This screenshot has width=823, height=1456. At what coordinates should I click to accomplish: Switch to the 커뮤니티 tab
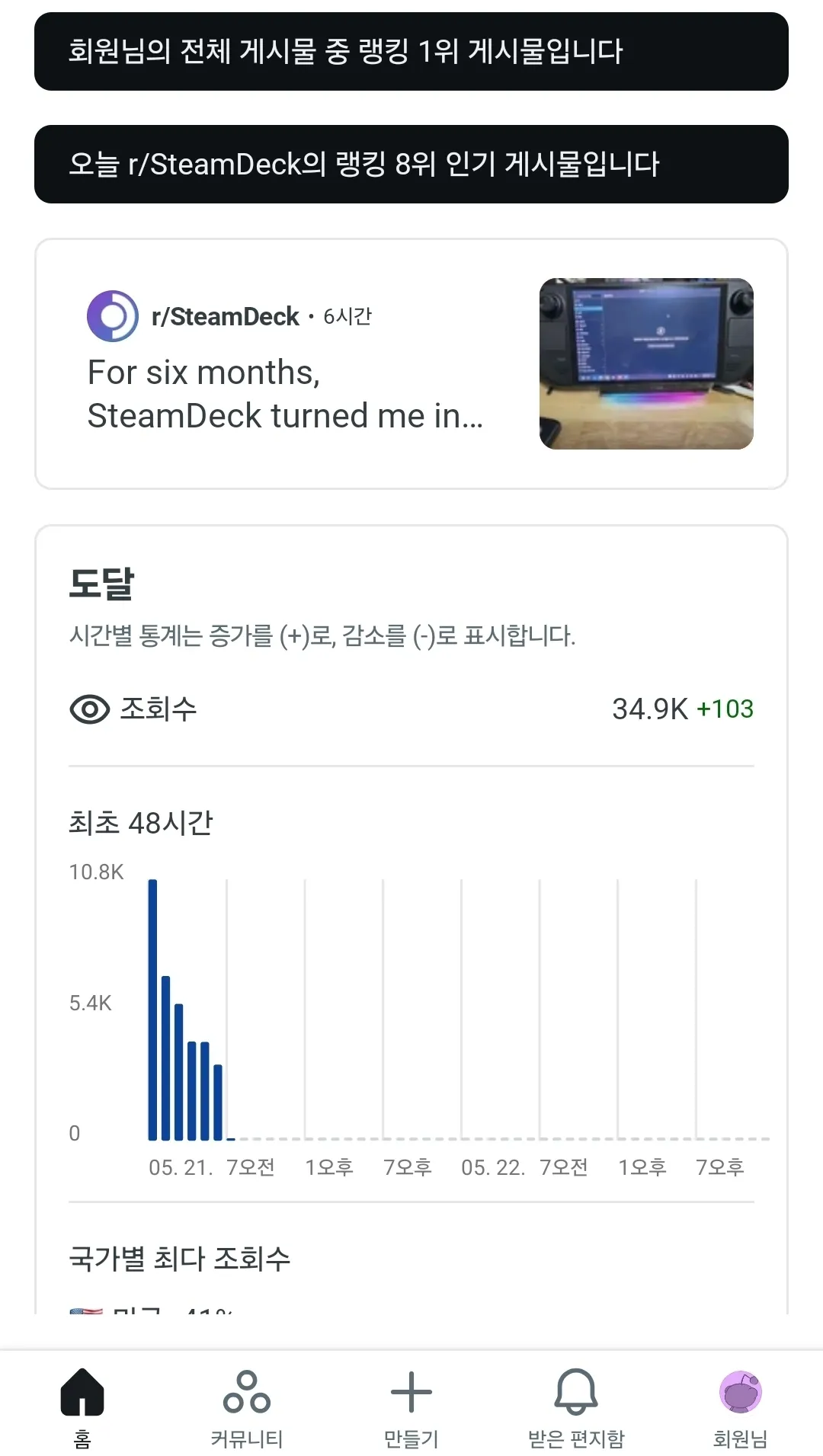[x=247, y=1406]
